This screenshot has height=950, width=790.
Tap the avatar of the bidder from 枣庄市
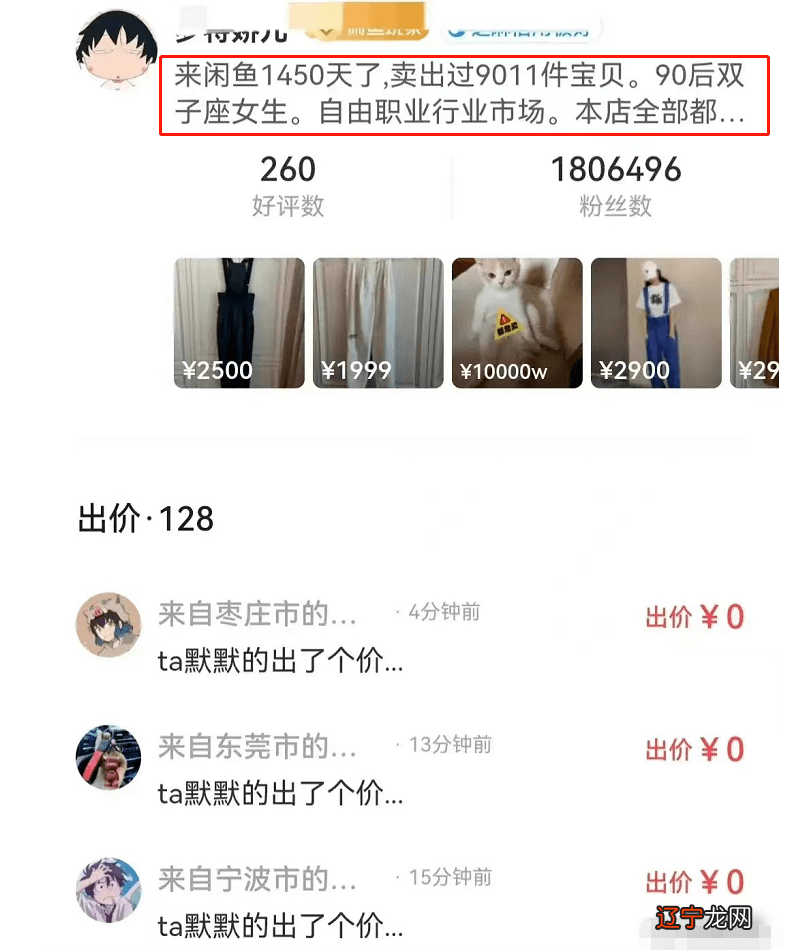(108, 617)
